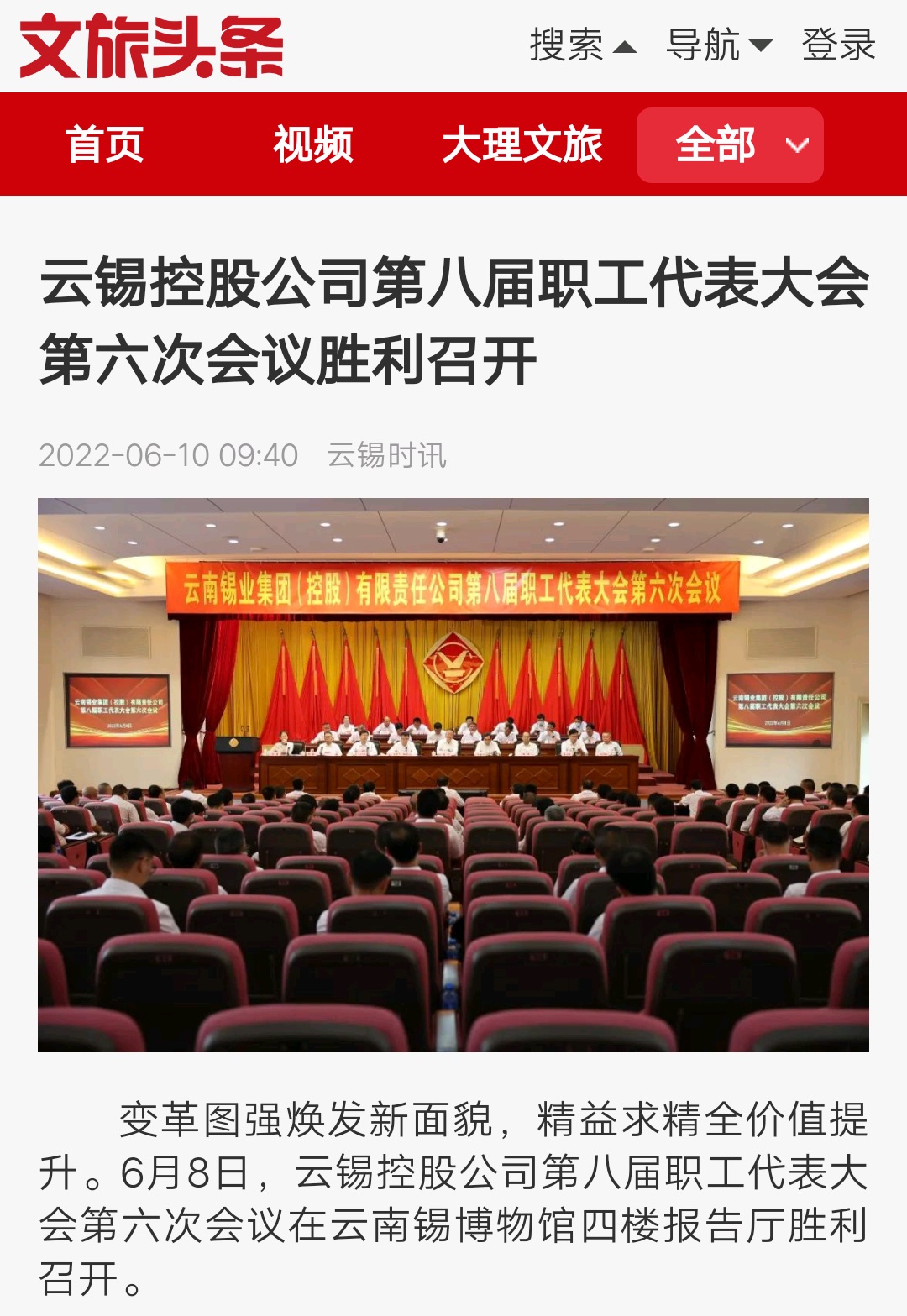Viewport: 907px width, 1316px height.
Task: Open the 导航 navigation dropdown
Action: click(x=718, y=45)
